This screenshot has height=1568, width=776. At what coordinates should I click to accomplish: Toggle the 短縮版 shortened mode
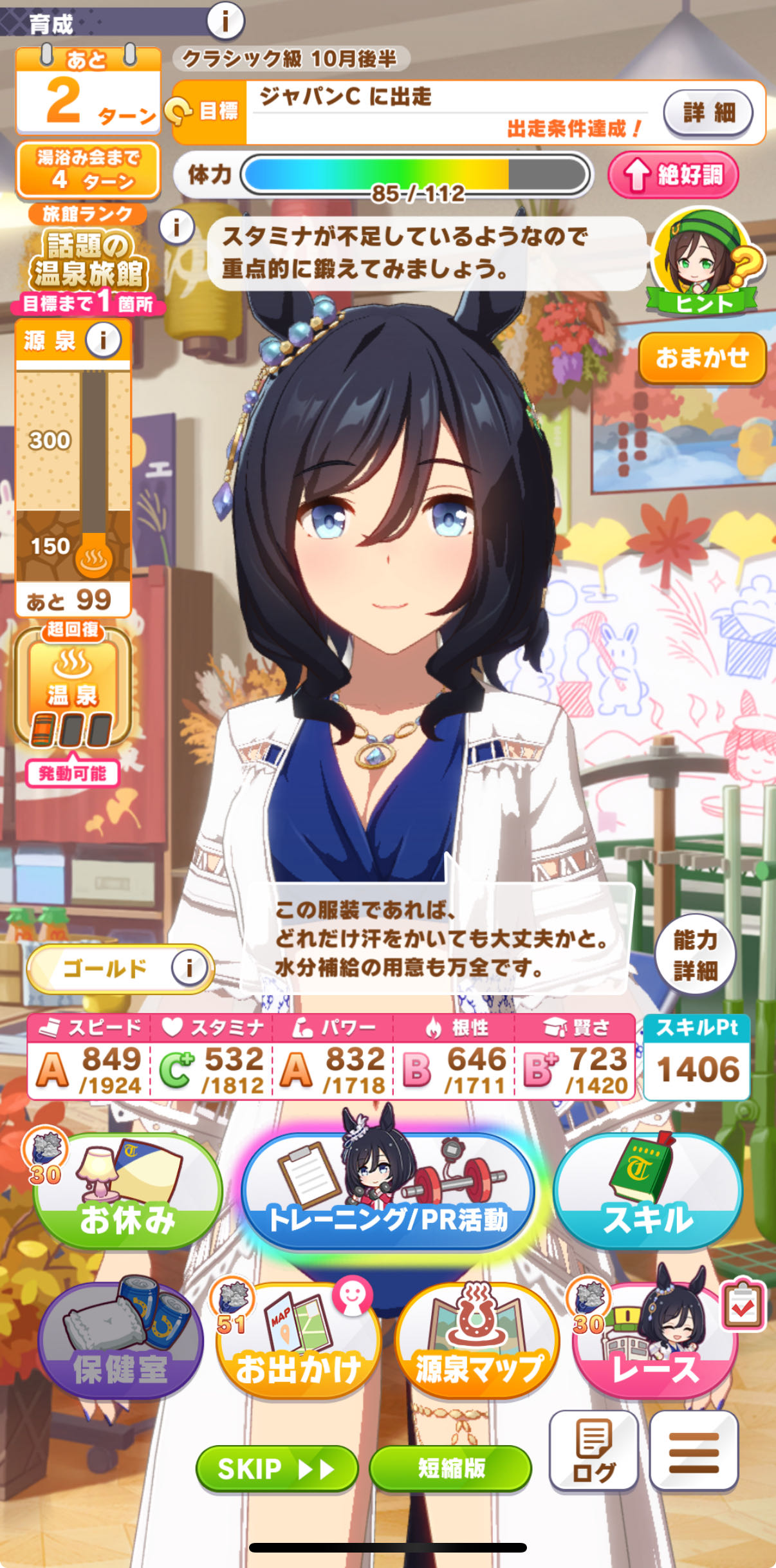[x=450, y=1469]
